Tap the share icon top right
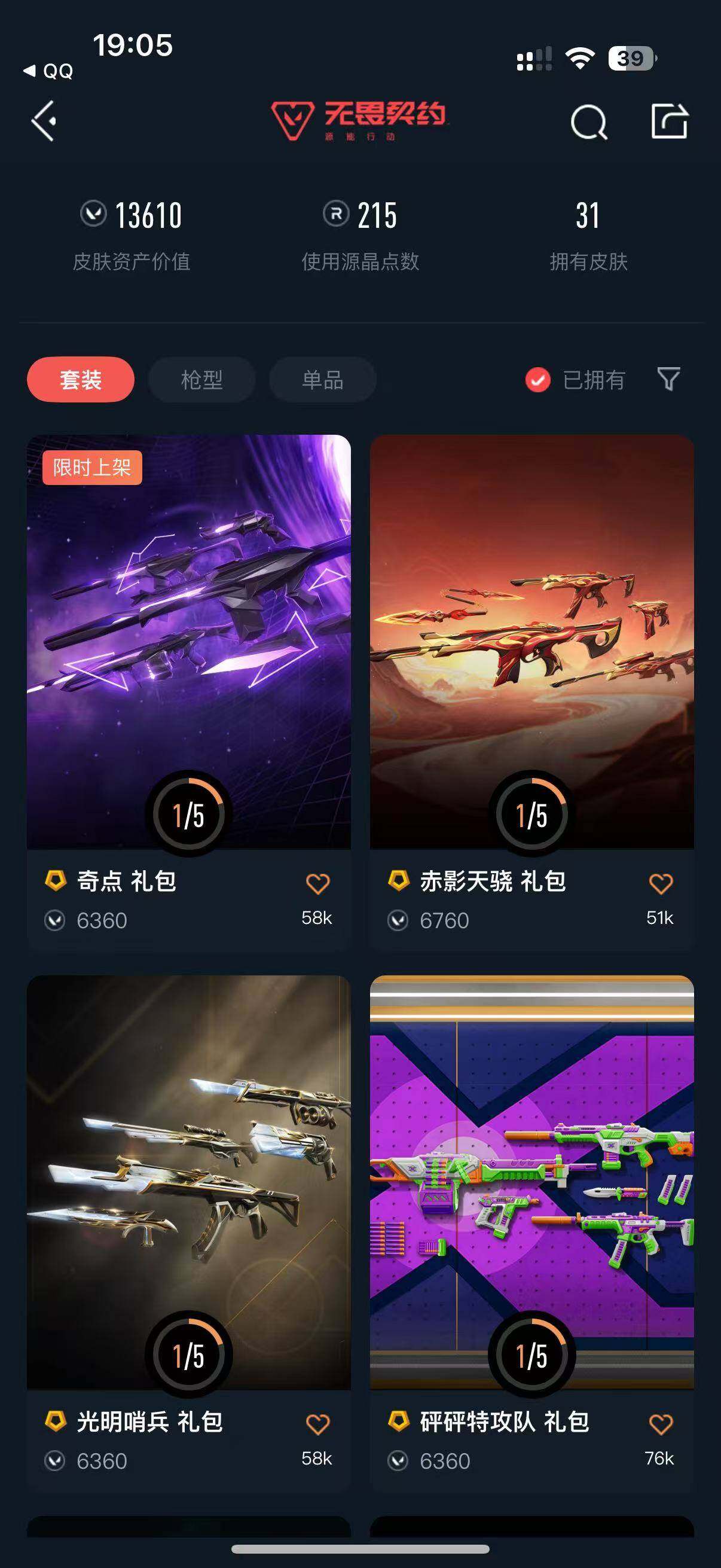 tap(669, 120)
